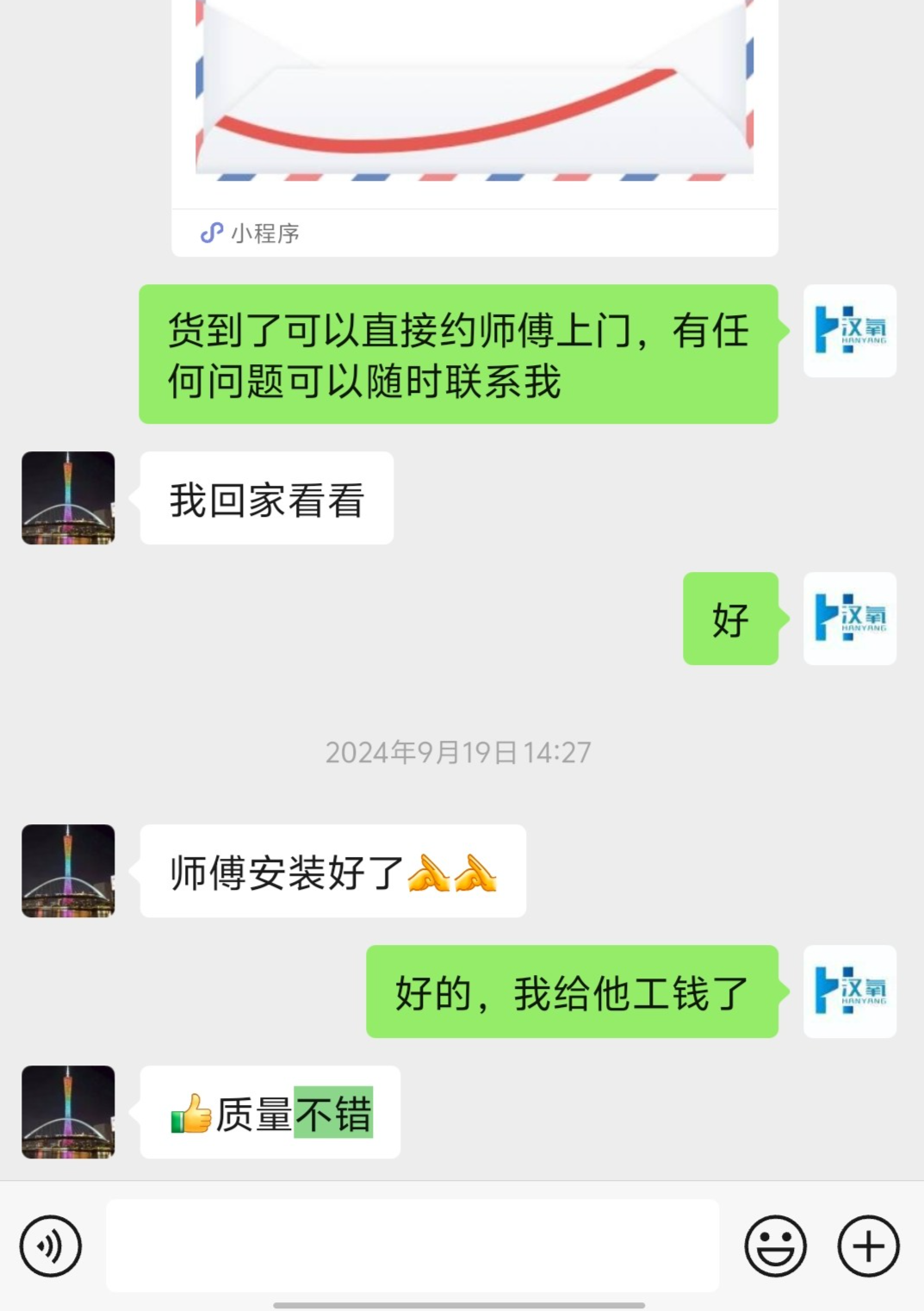Image resolution: width=924 pixels, height=1311 pixels.
Task: Switch to voice message input
Action: pyautogui.click(x=51, y=1246)
